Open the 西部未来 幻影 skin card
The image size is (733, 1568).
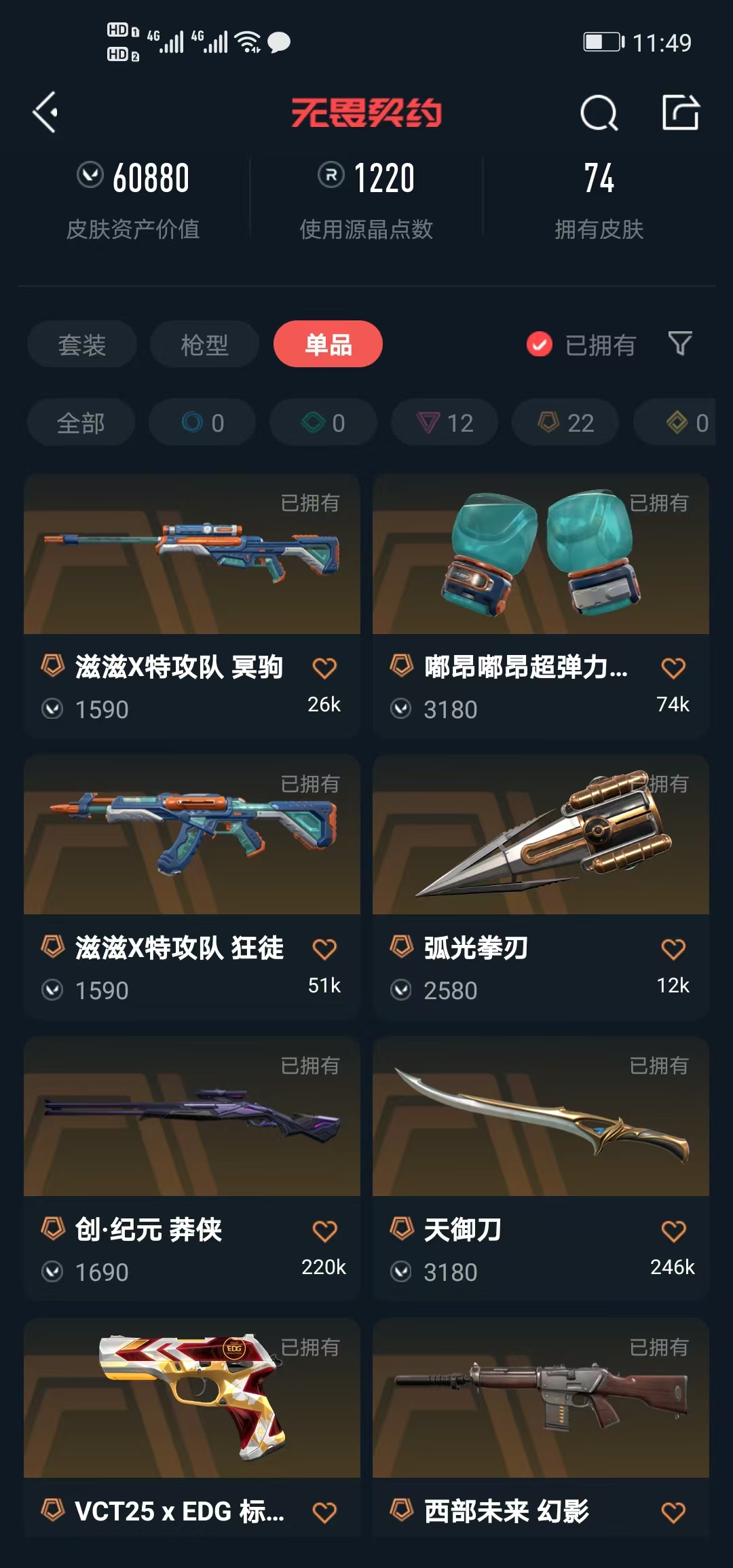541,1427
